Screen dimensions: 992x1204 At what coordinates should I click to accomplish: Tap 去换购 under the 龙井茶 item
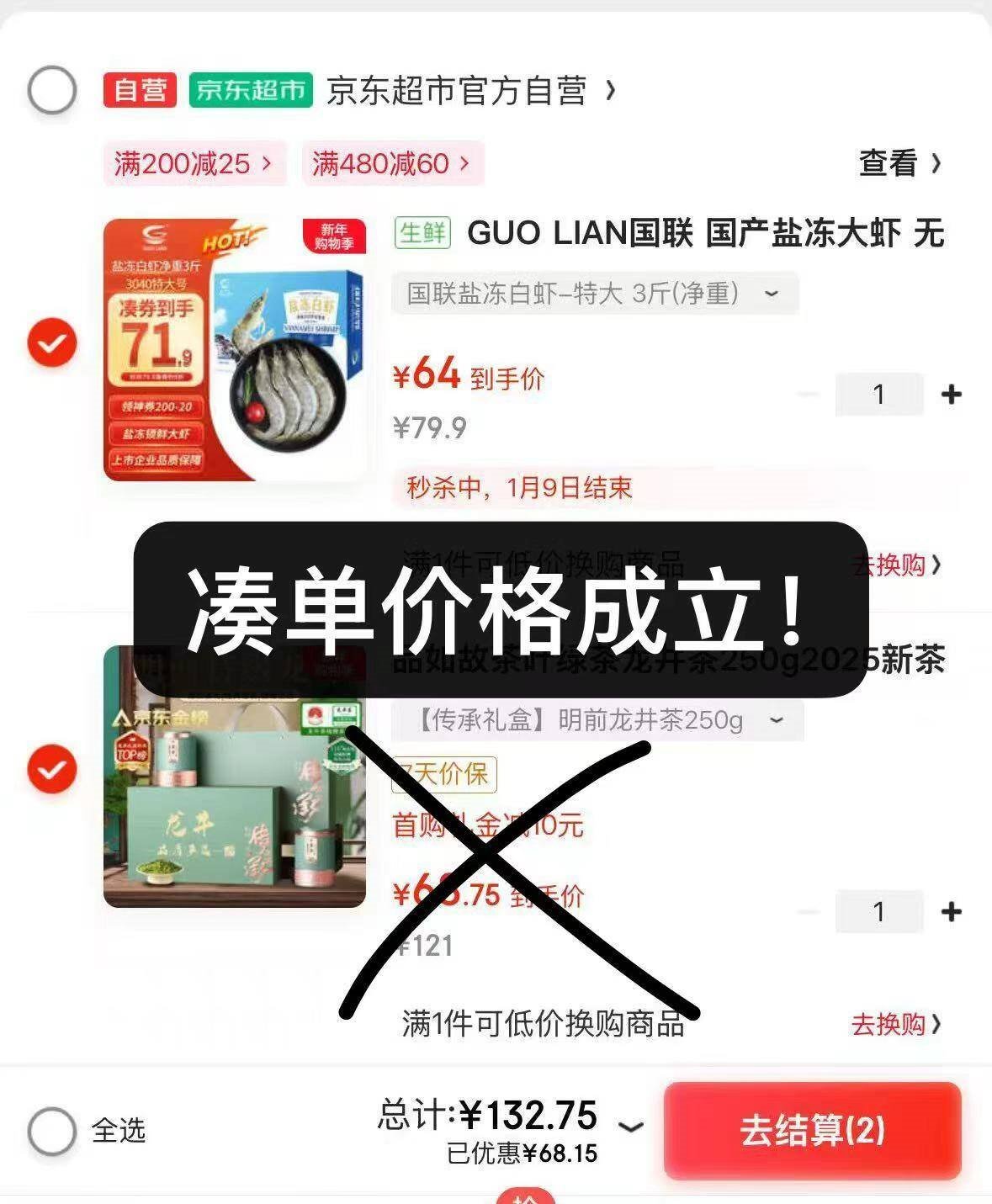[896, 1024]
